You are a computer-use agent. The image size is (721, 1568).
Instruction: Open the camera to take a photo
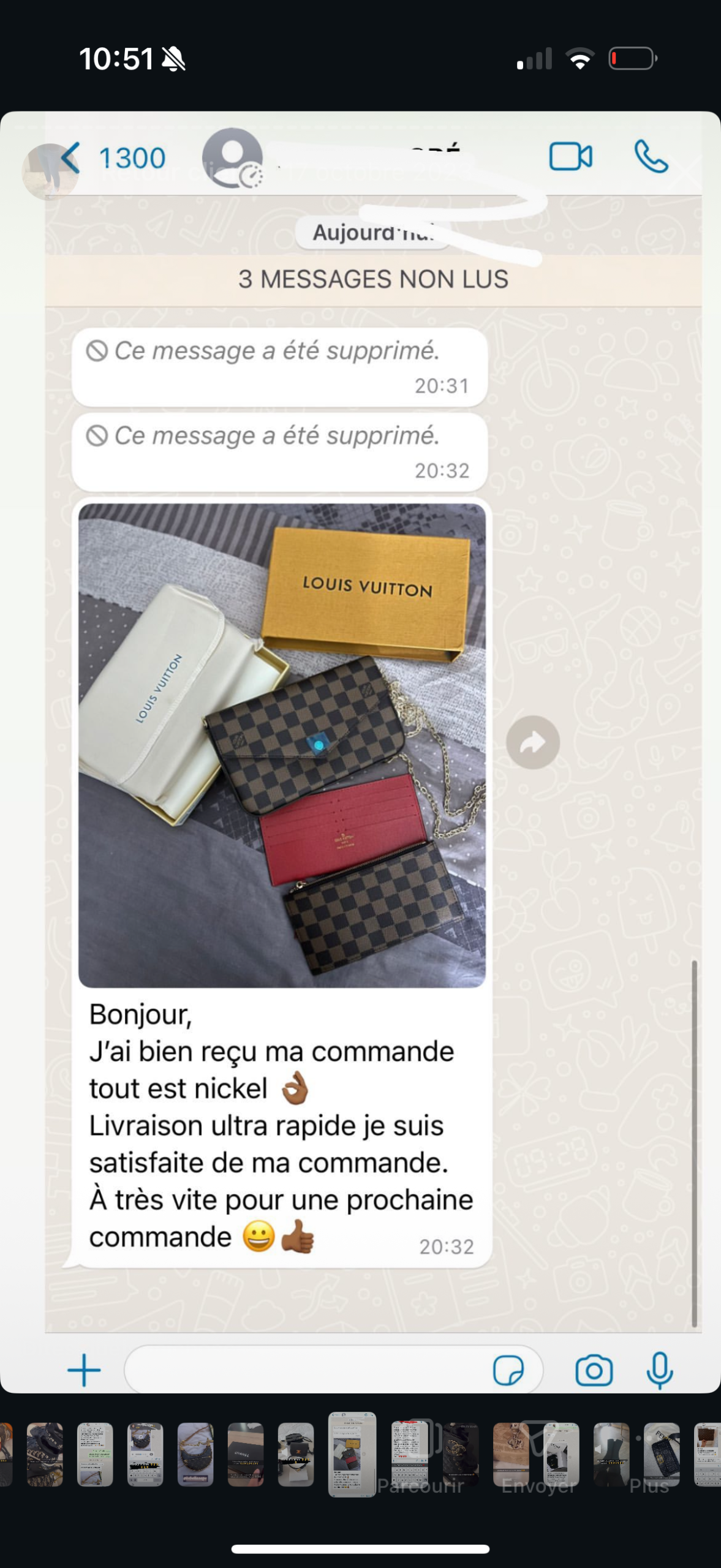coord(594,1370)
